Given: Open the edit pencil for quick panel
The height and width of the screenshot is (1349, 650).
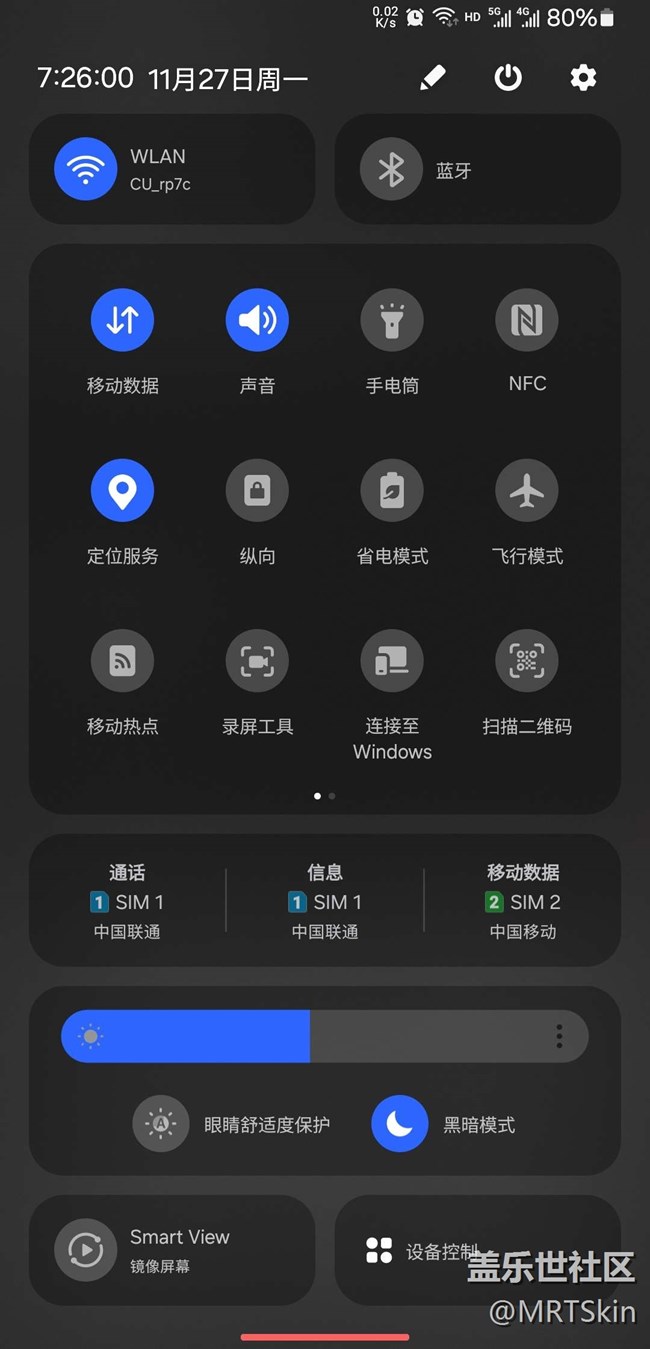Looking at the screenshot, I should click(x=432, y=78).
